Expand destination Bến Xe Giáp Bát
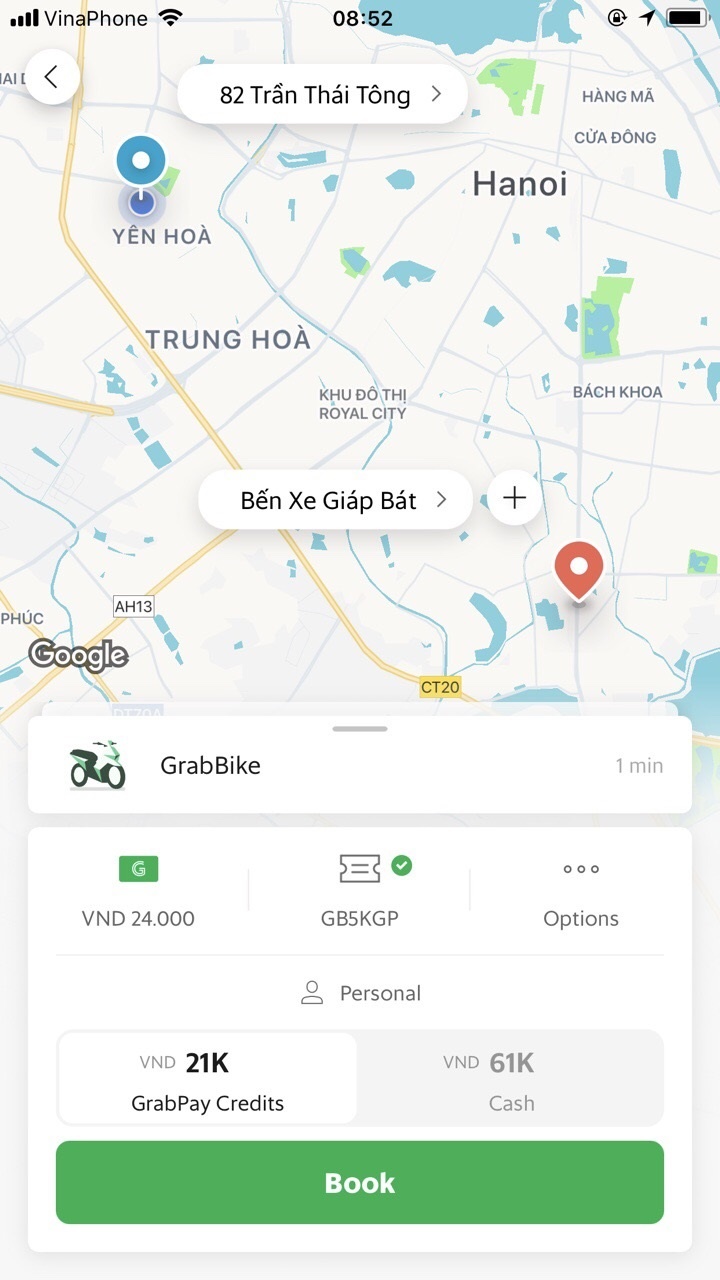This screenshot has height=1280, width=720. point(335,499)
